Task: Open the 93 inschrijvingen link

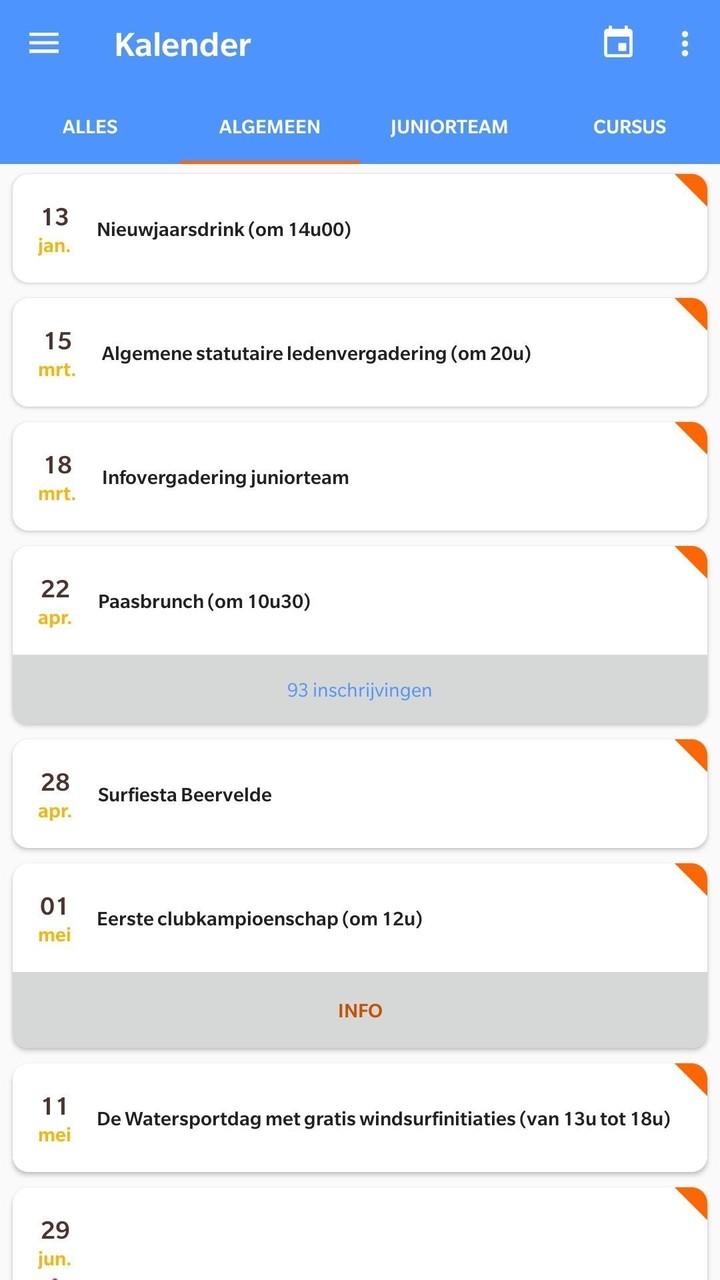Action: pos(359,690)
